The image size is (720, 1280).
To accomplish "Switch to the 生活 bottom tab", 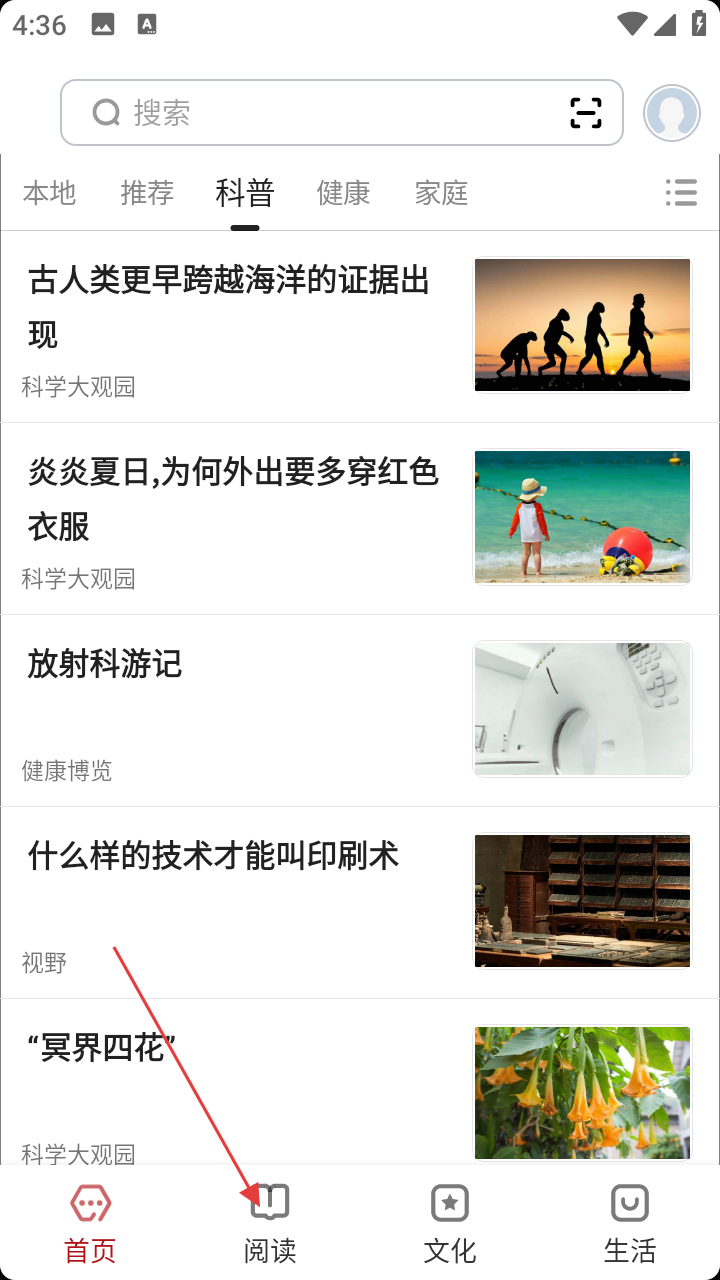I will (x=630, y=1223).
